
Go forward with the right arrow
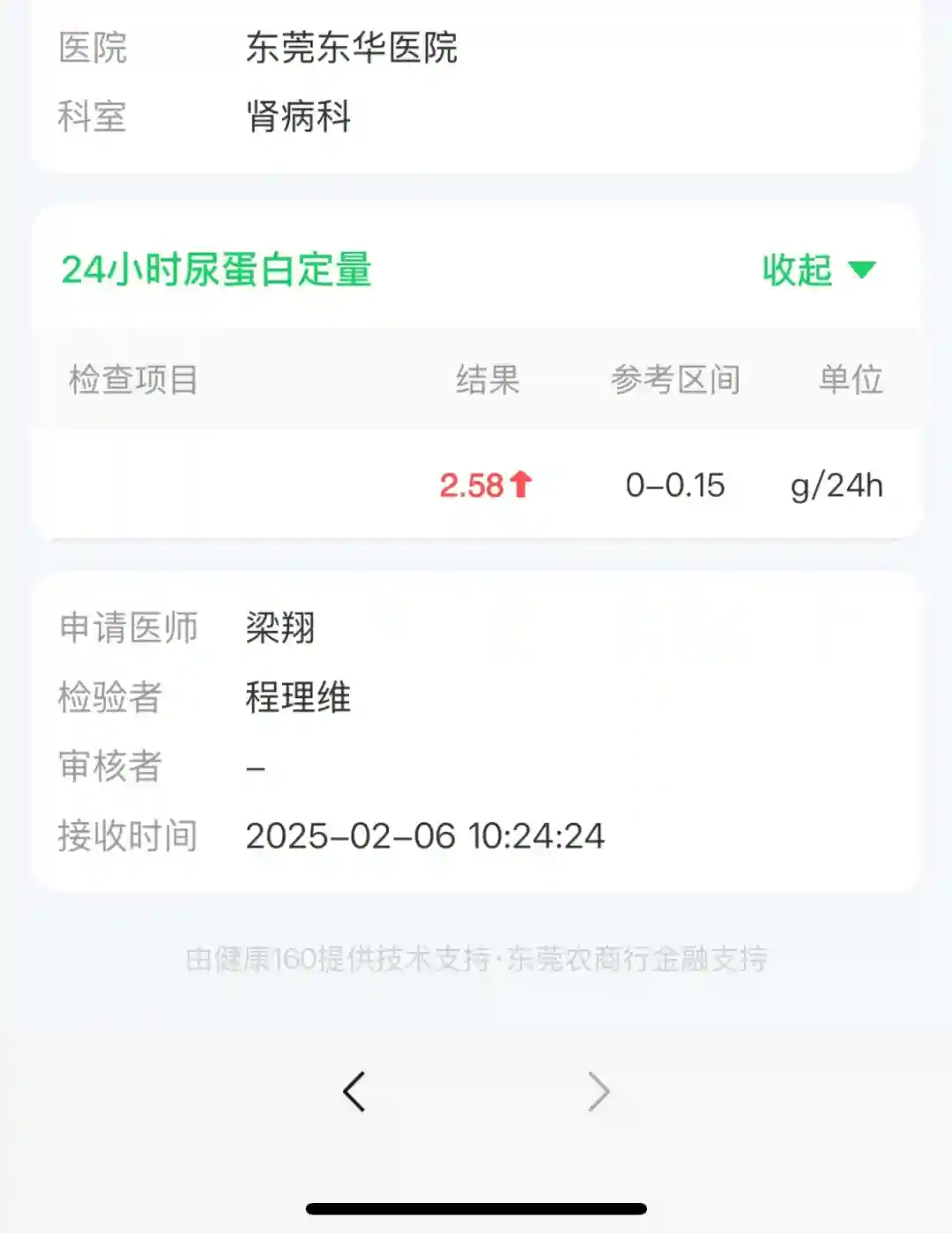coord(599,1092)
